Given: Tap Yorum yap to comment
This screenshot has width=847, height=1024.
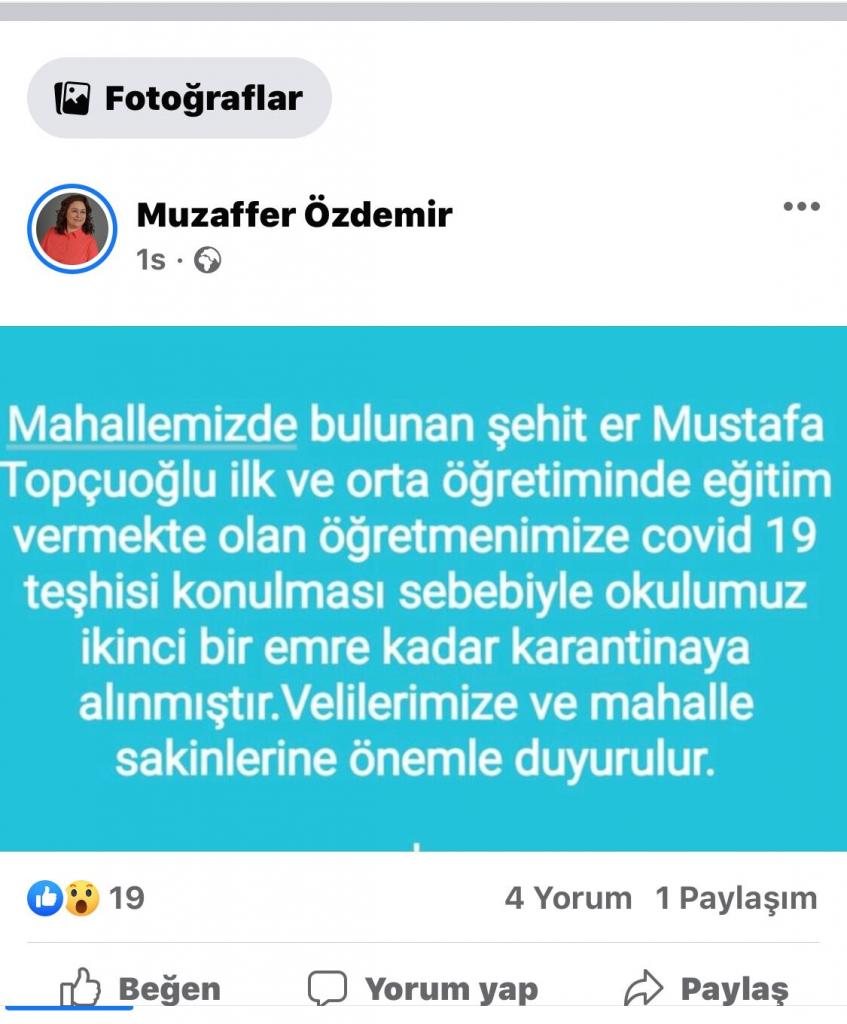Looking at the screenshot, I should tap(423, 989).
